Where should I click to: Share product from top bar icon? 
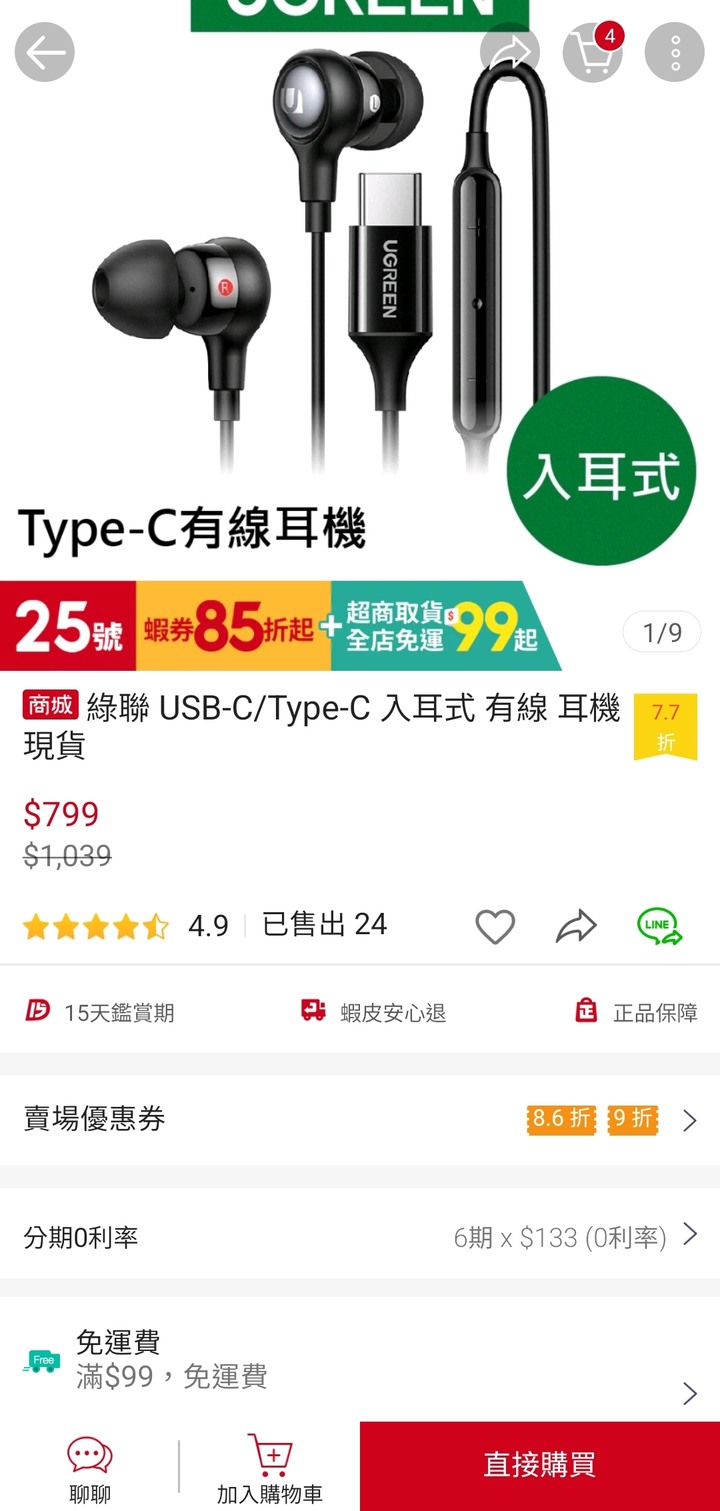tap(509, 52)
